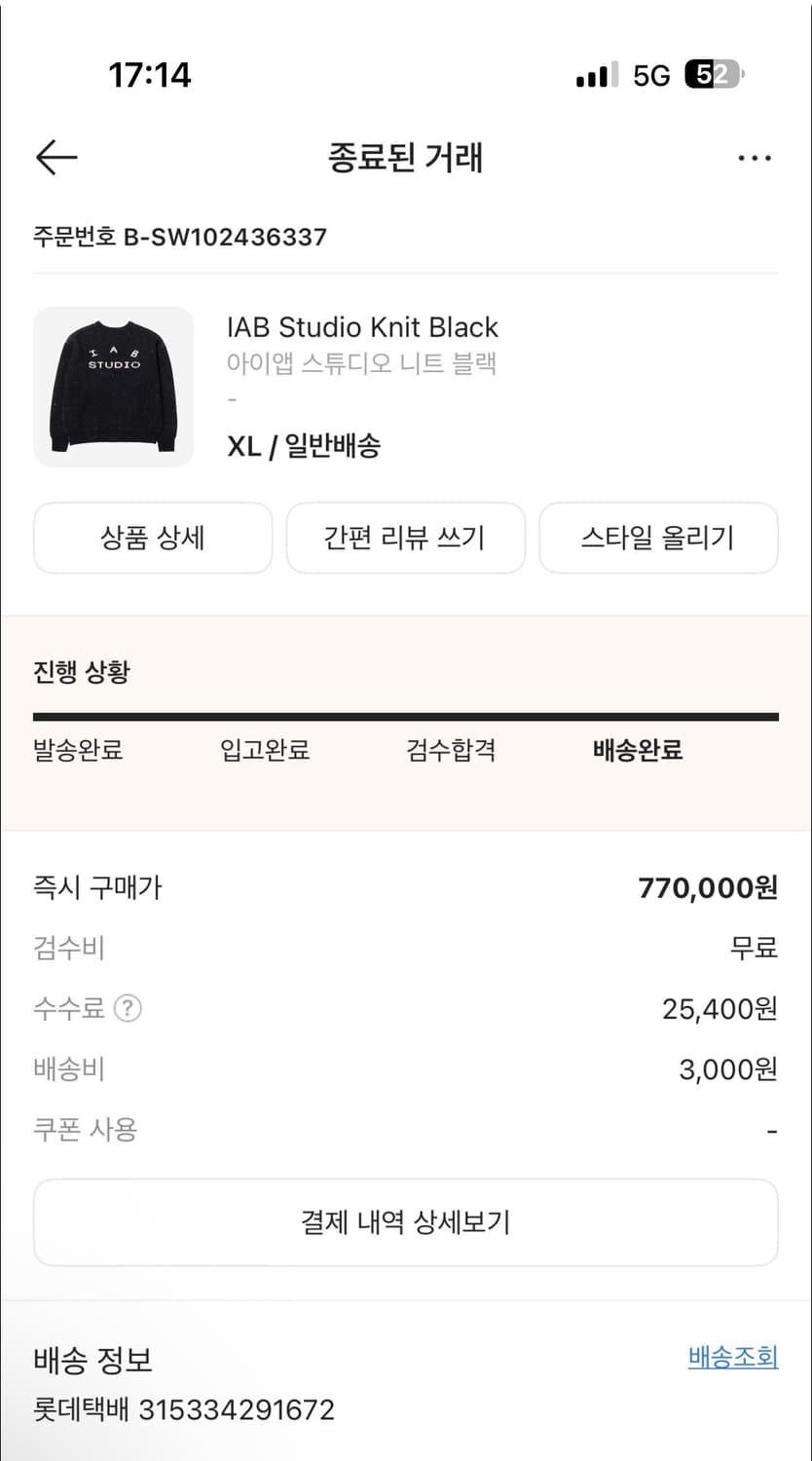Select the 발송완료 progress stage
This screenshot has height=1461, width=812.
click(79, 750)
